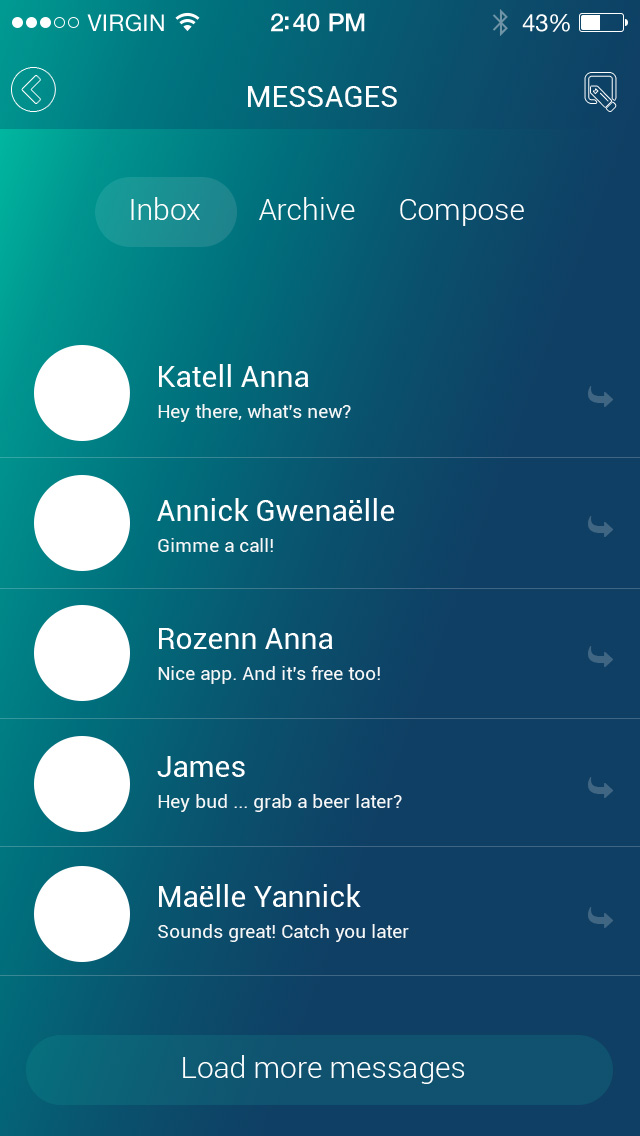Open message from Katell Anna
Image resolution: width=640 pixels, height=1136 pixels.
click(320, 393)
